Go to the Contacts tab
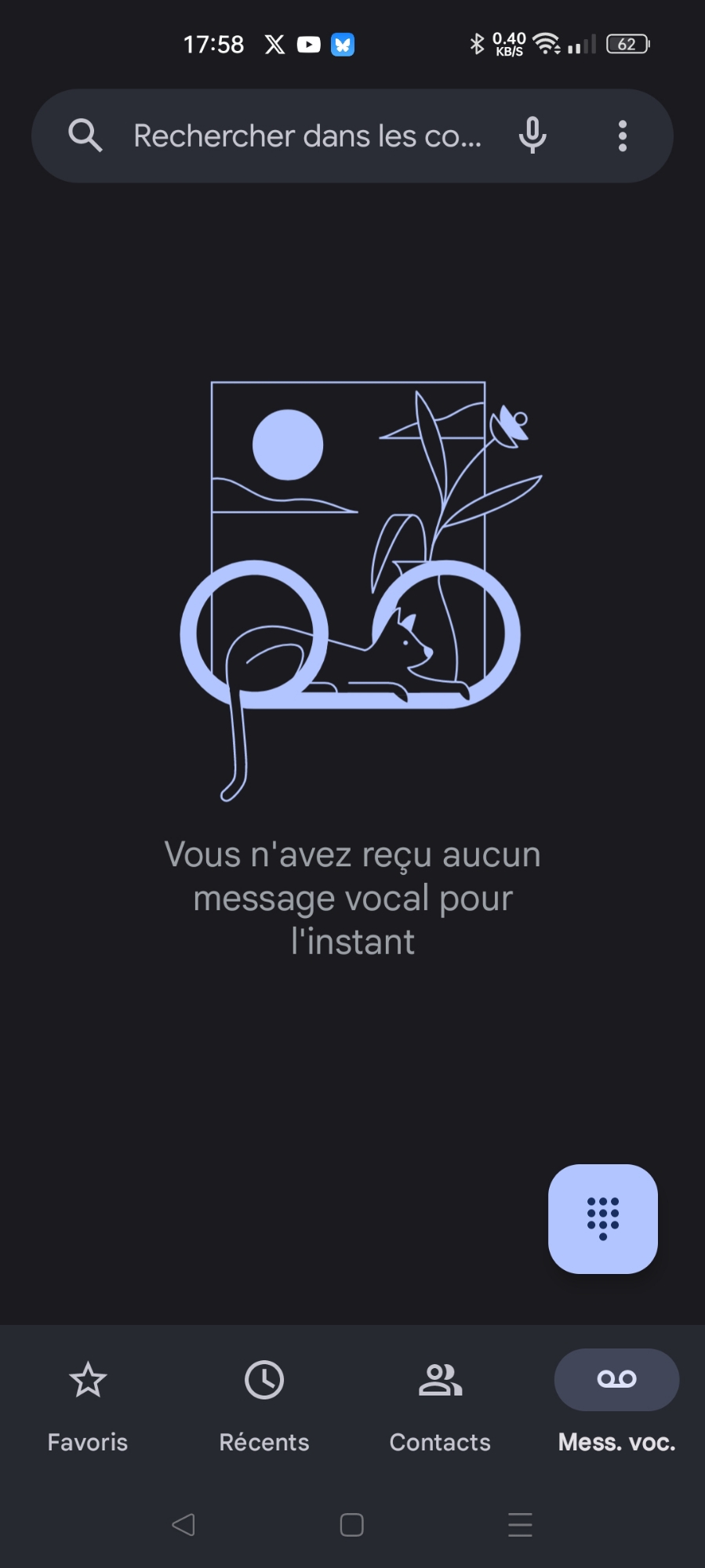705x1568 pixels. (440, 1403)
